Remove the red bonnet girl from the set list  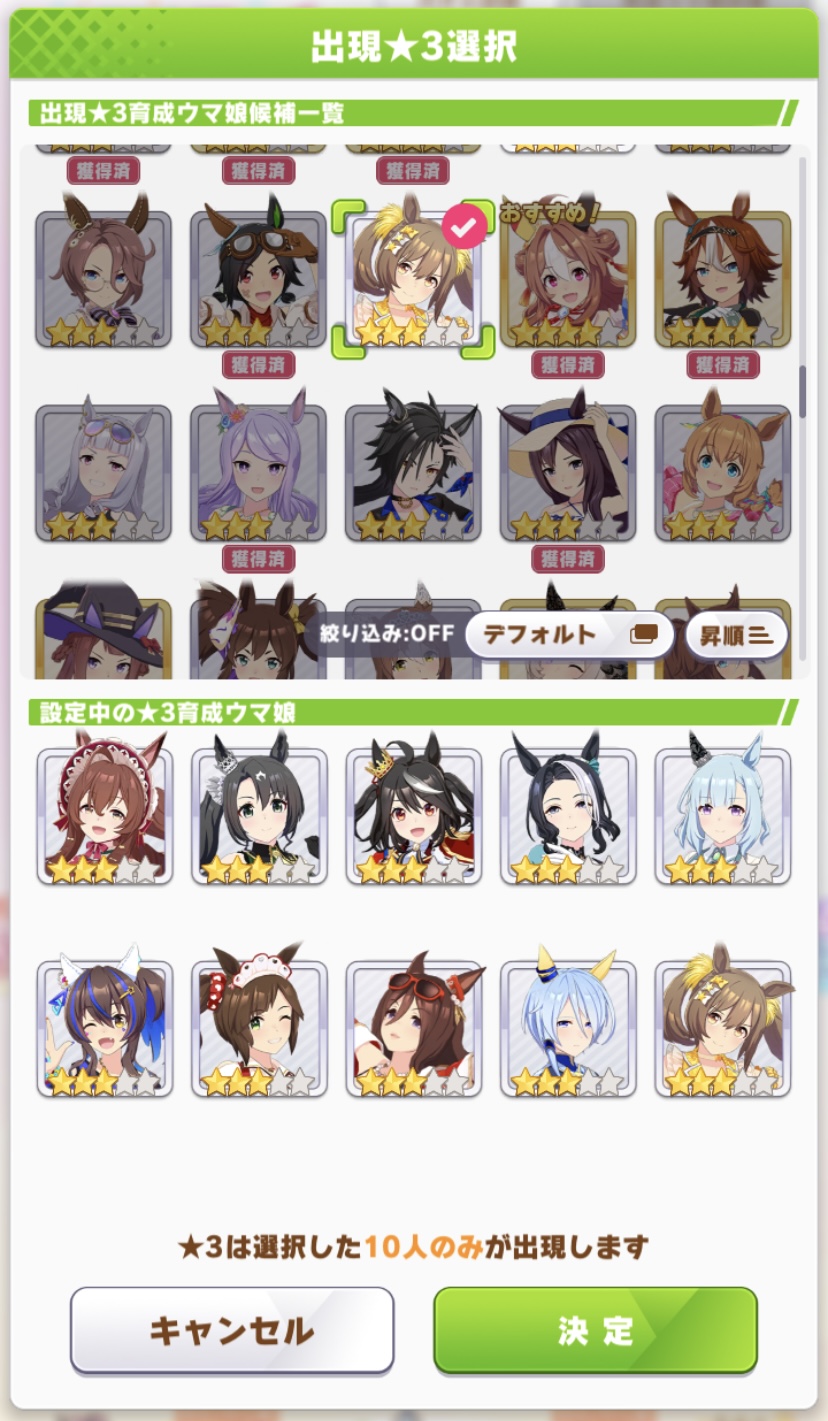pyautogui.click(x=104, y=815)
